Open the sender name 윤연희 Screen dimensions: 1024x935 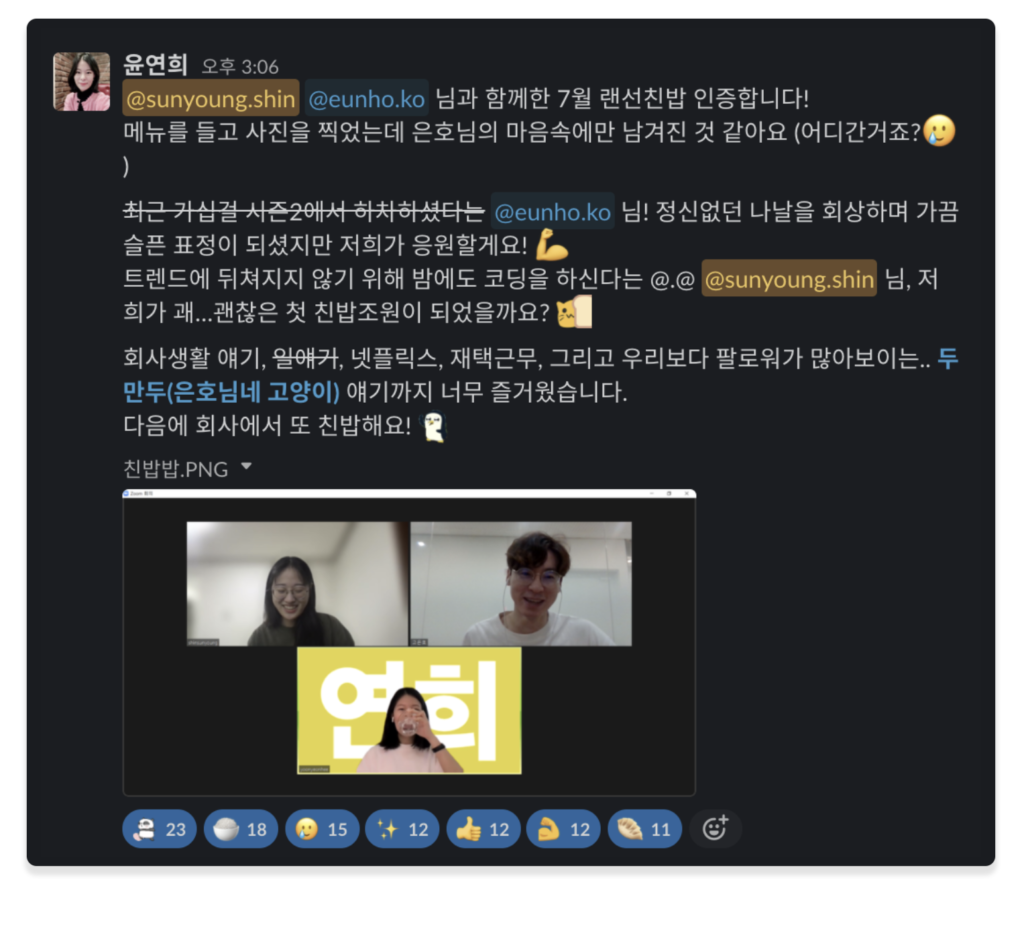click(155, 66)
